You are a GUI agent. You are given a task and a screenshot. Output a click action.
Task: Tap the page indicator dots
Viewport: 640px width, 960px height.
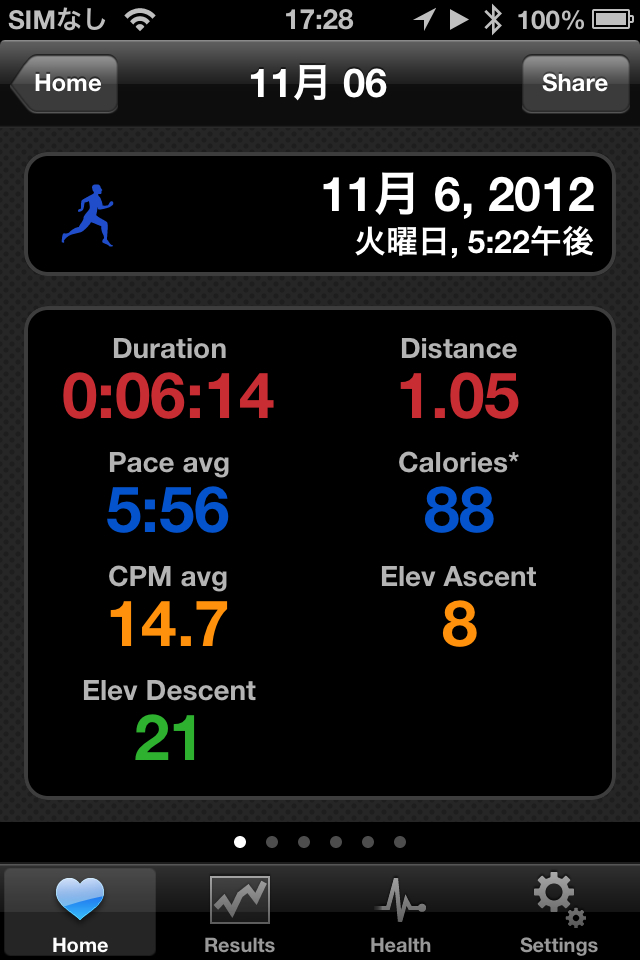[x=320, y=842]
